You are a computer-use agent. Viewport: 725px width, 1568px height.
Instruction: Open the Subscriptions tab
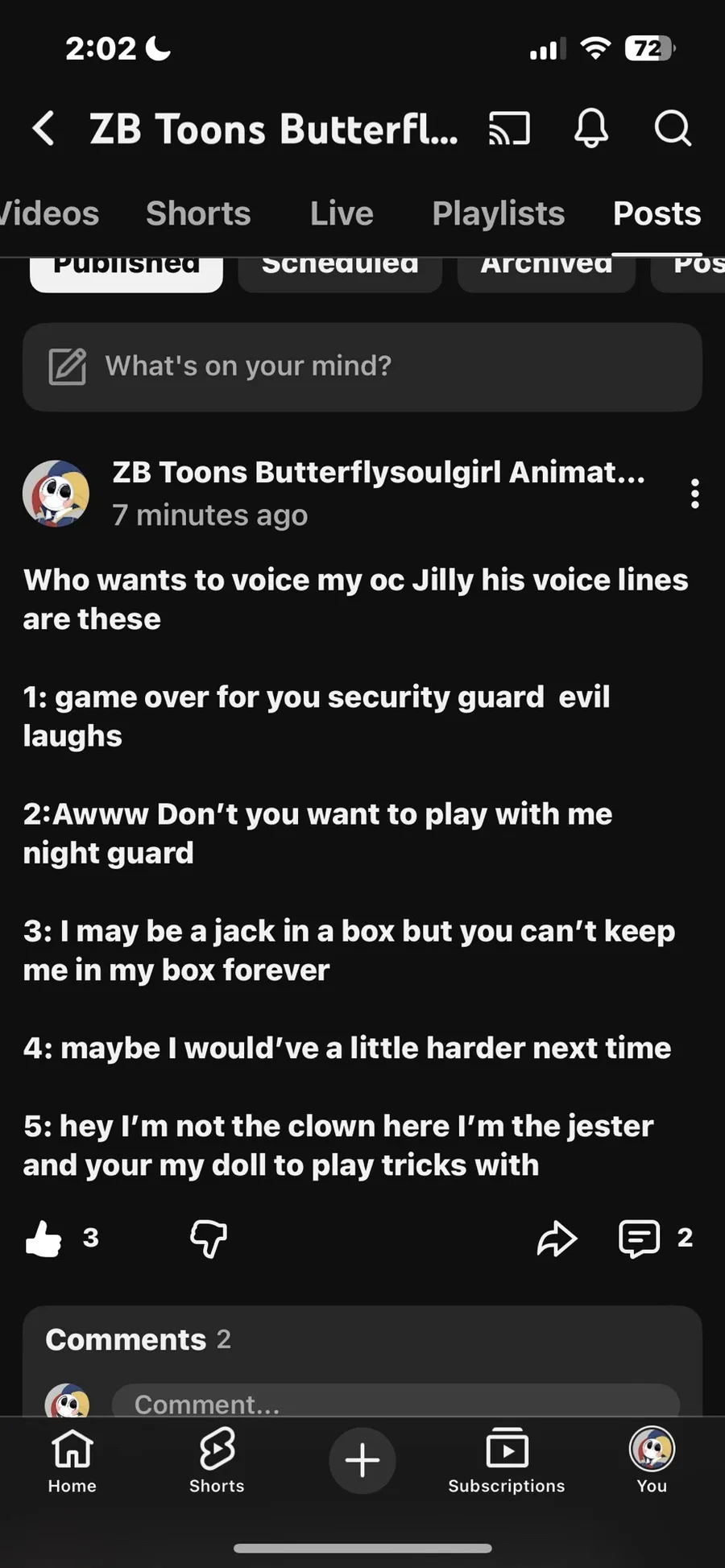507,1460
